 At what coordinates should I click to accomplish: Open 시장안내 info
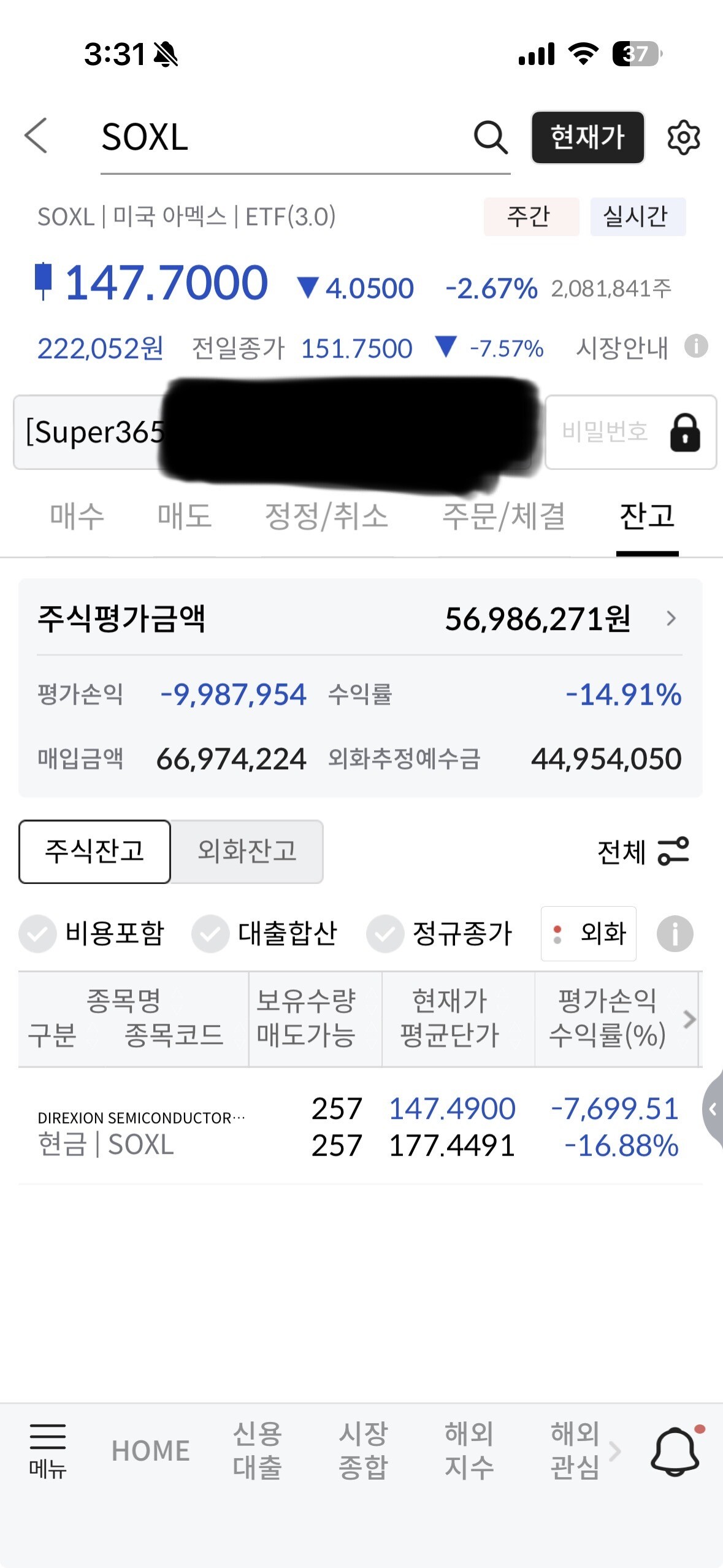coord(695,346)
